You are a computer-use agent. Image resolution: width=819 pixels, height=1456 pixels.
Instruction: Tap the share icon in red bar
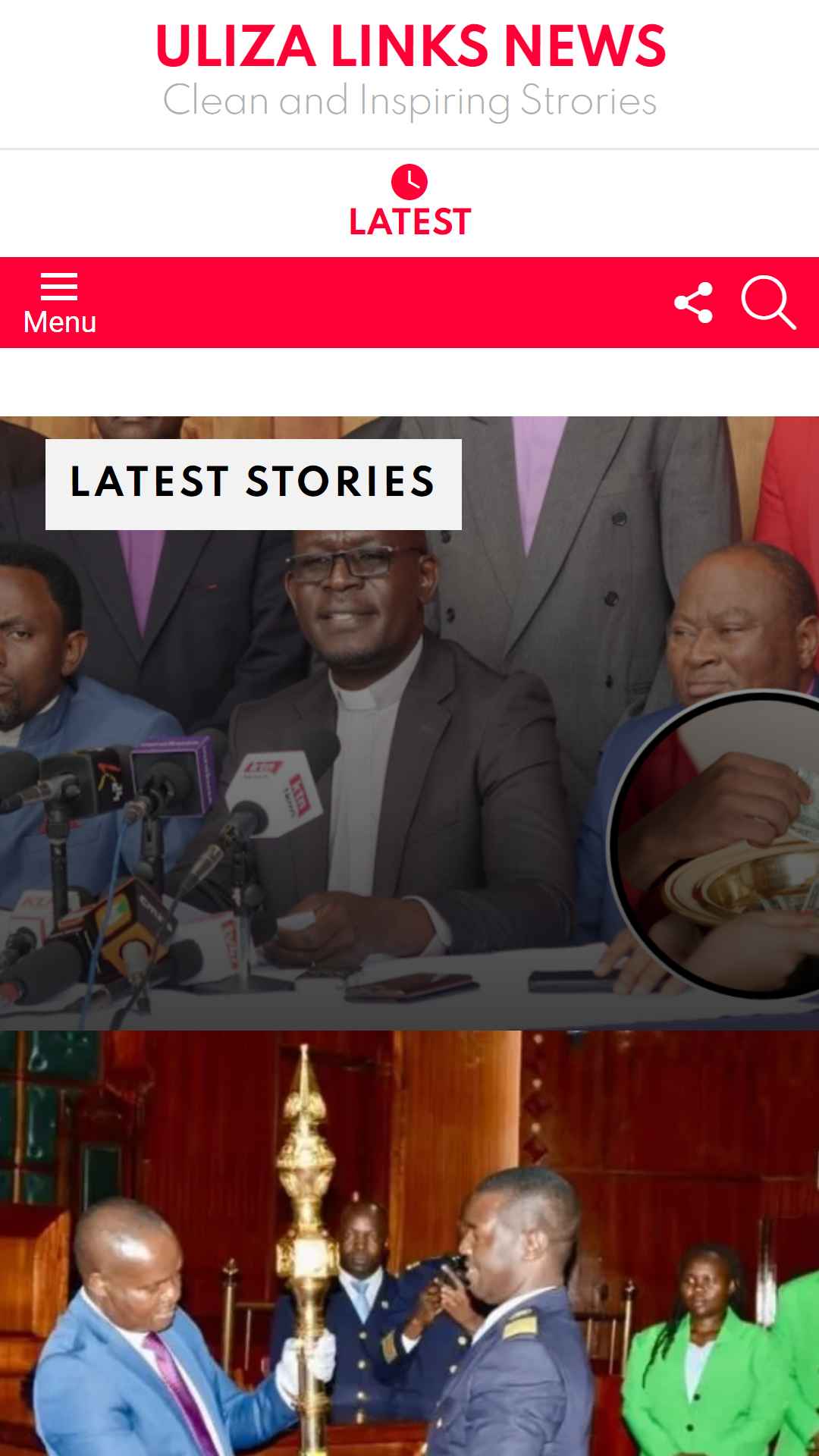tap(693, 303)
